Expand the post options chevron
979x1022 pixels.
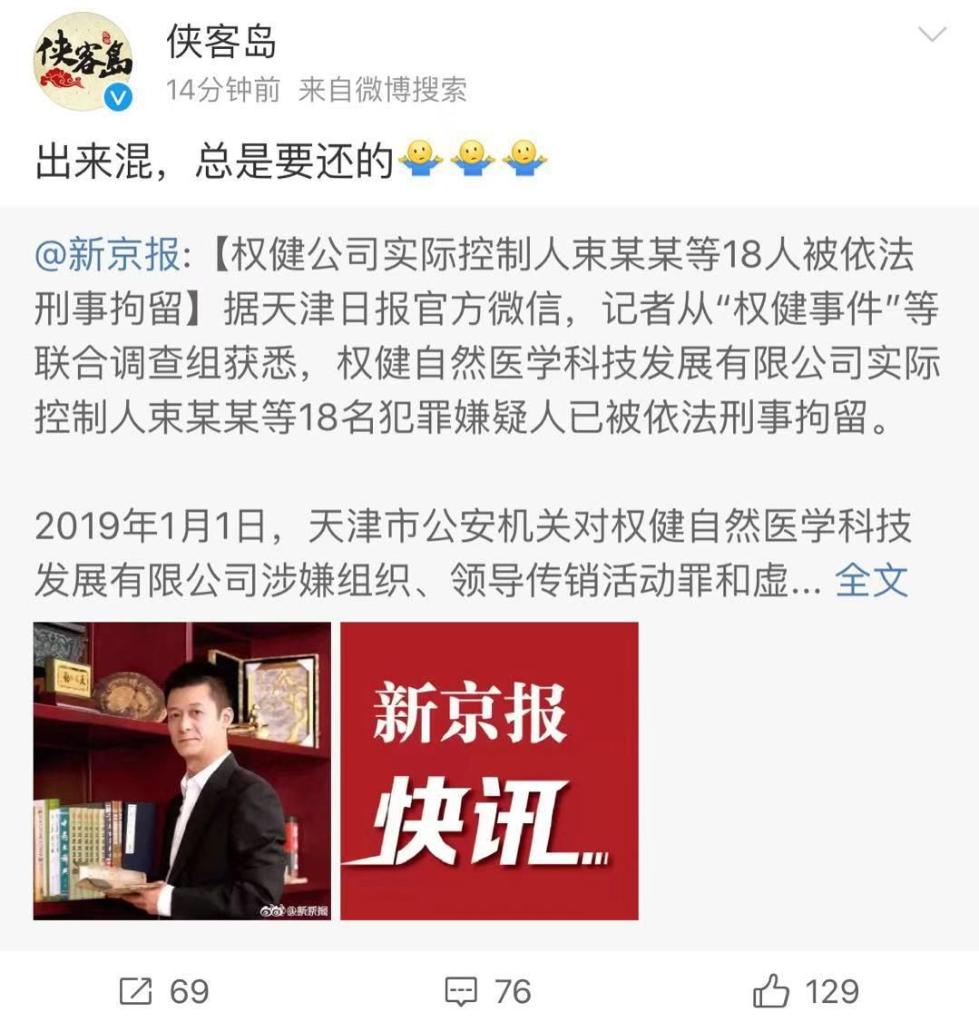coord(931,36)
